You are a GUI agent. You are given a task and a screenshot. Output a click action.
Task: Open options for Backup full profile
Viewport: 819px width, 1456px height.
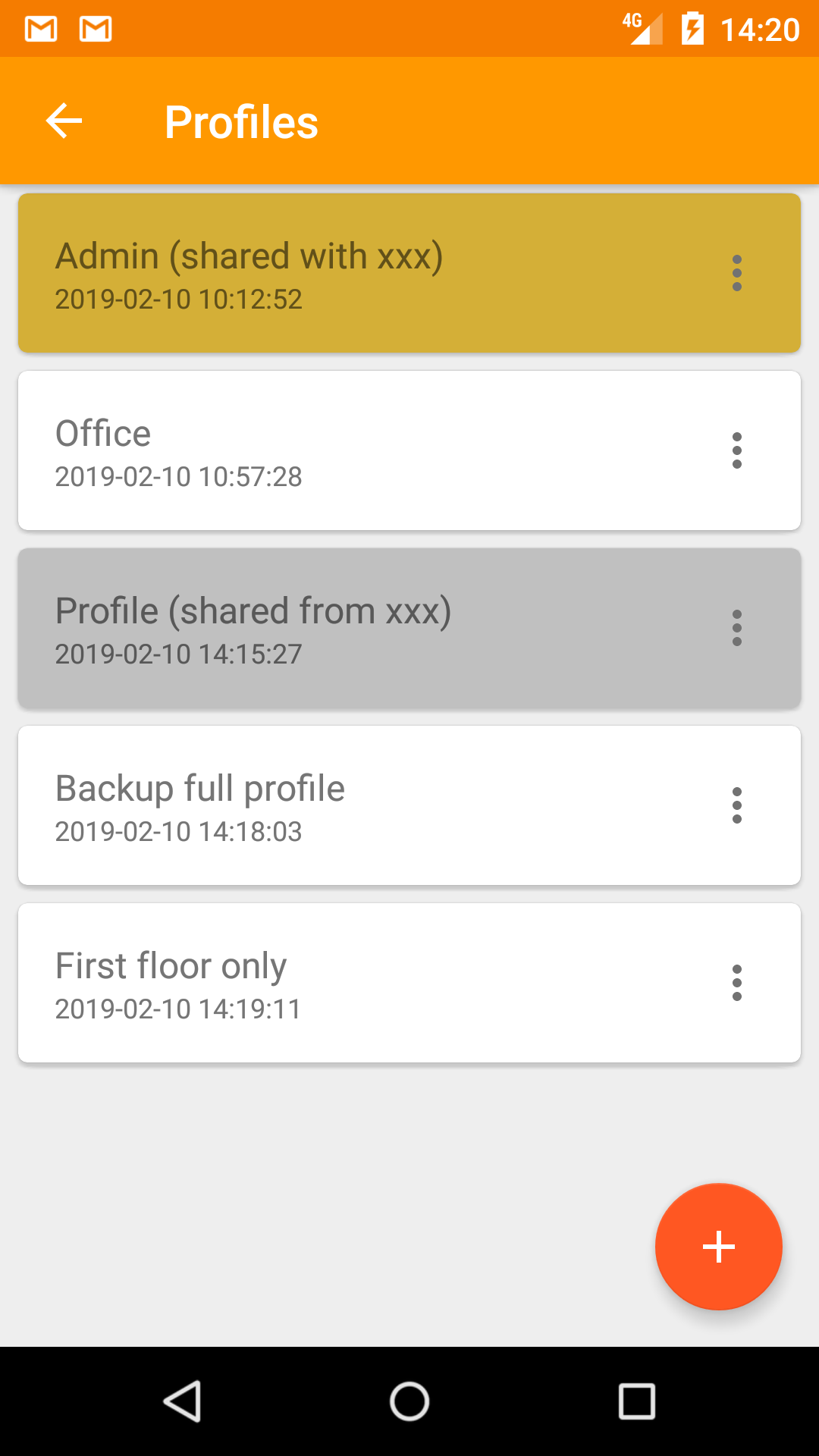(x=736, y=805)
